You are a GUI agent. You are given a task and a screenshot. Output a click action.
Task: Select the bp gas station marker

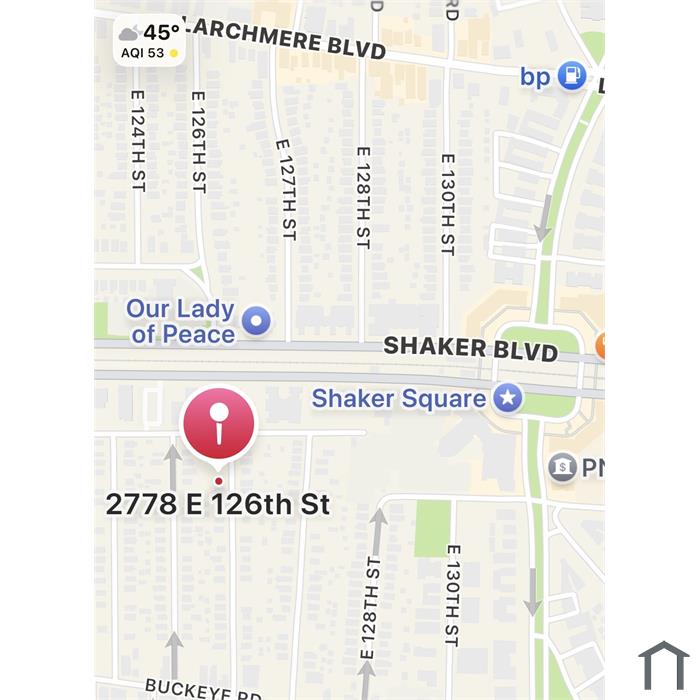coord(571,76)
